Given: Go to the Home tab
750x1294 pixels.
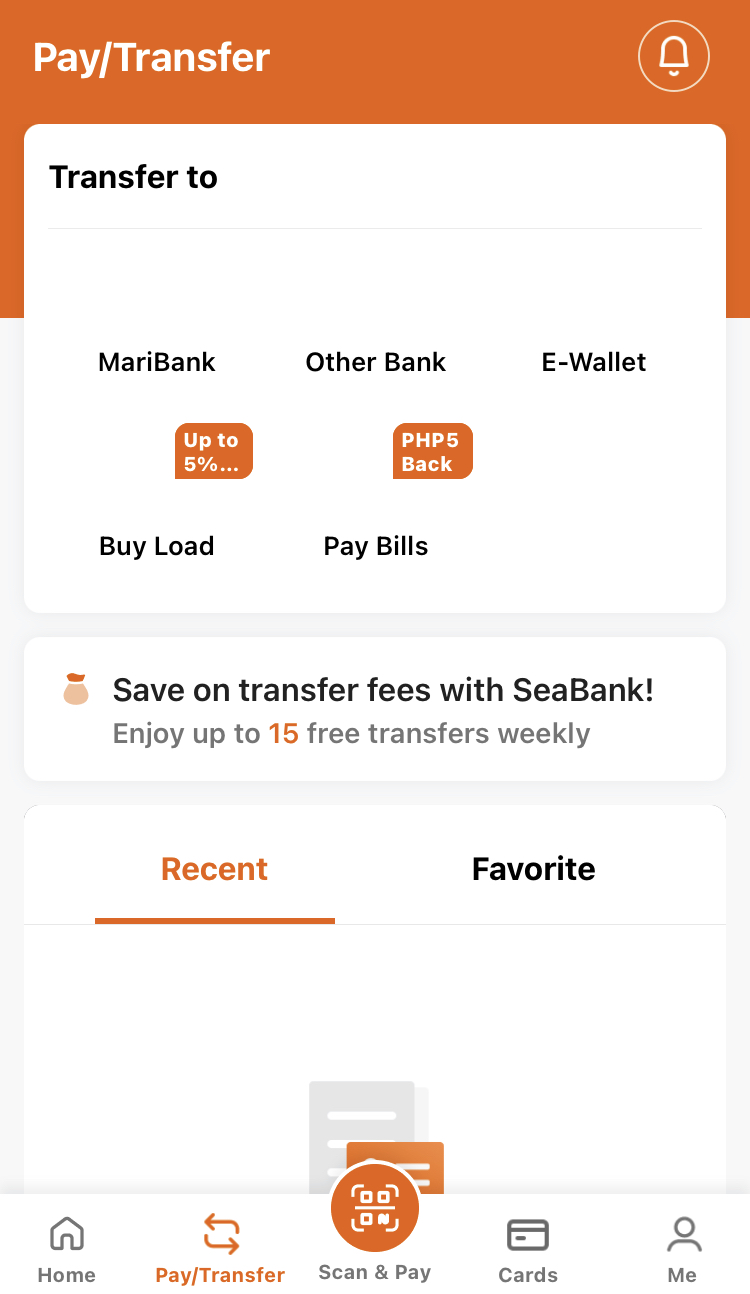Looking at the screenshot, I should [x=67, y=1248].
